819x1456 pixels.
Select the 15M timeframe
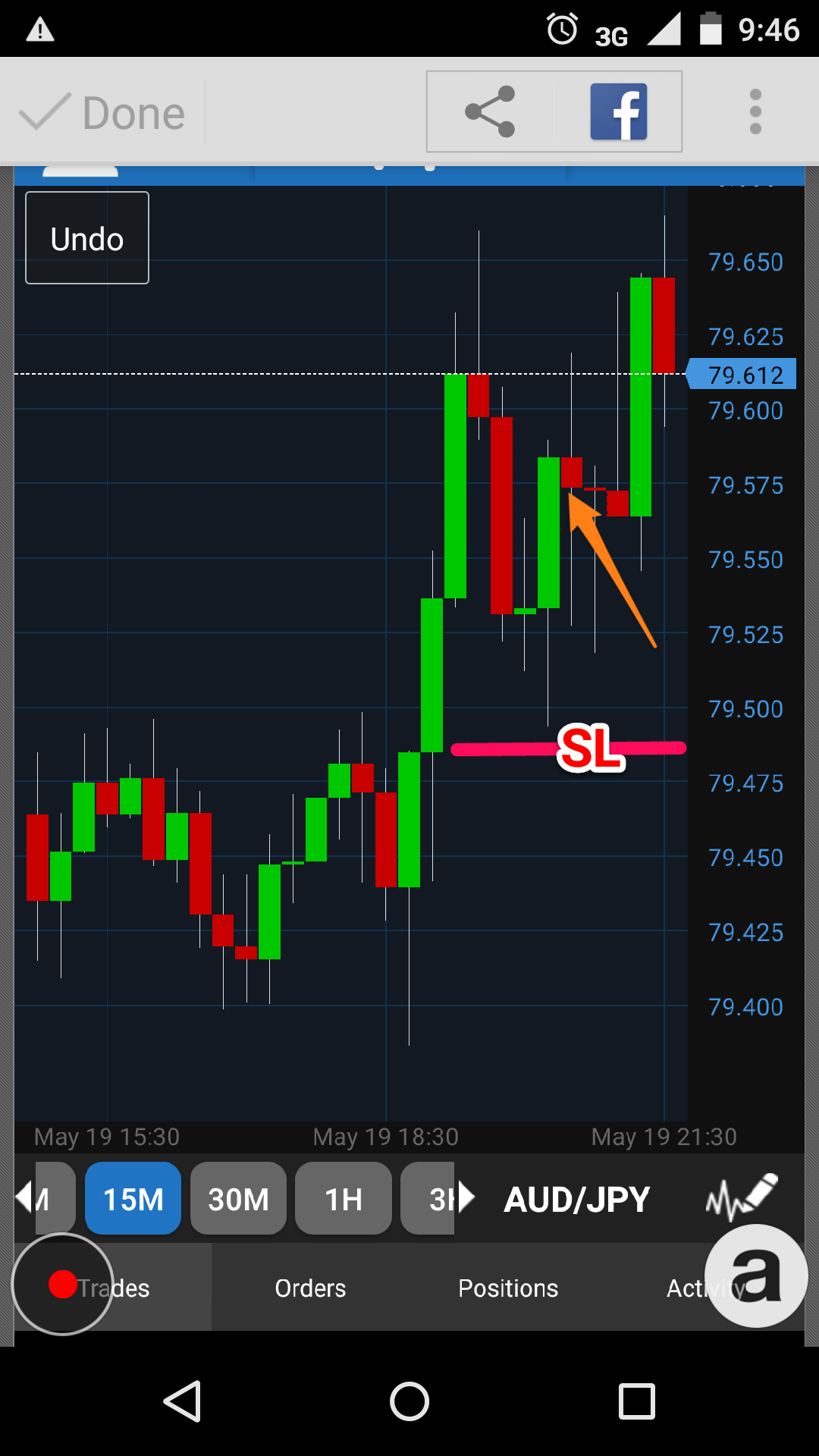pos(133,1199)
